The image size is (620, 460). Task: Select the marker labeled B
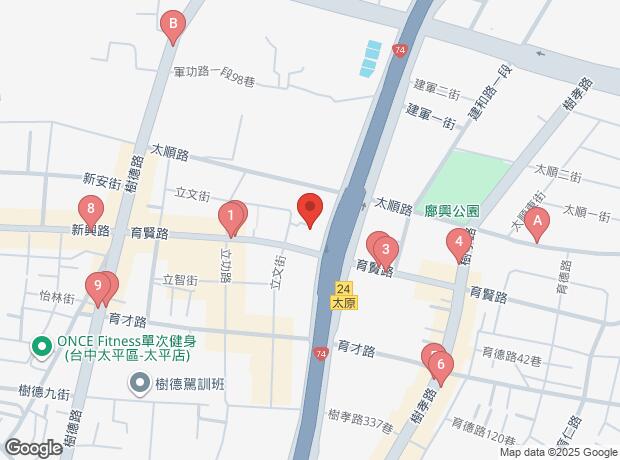(173, 24)
